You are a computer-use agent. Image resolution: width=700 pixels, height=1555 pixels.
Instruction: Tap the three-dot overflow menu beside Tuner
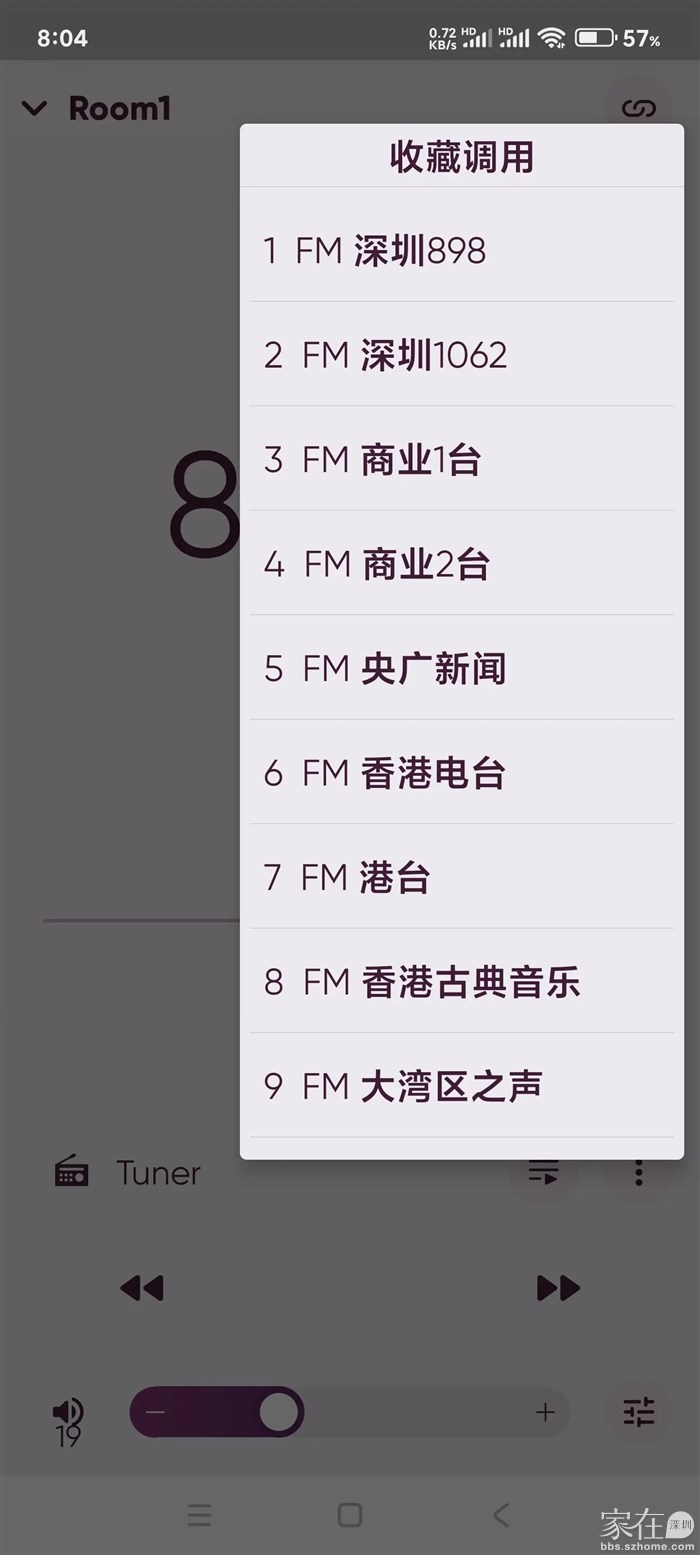pos(638,1174)
